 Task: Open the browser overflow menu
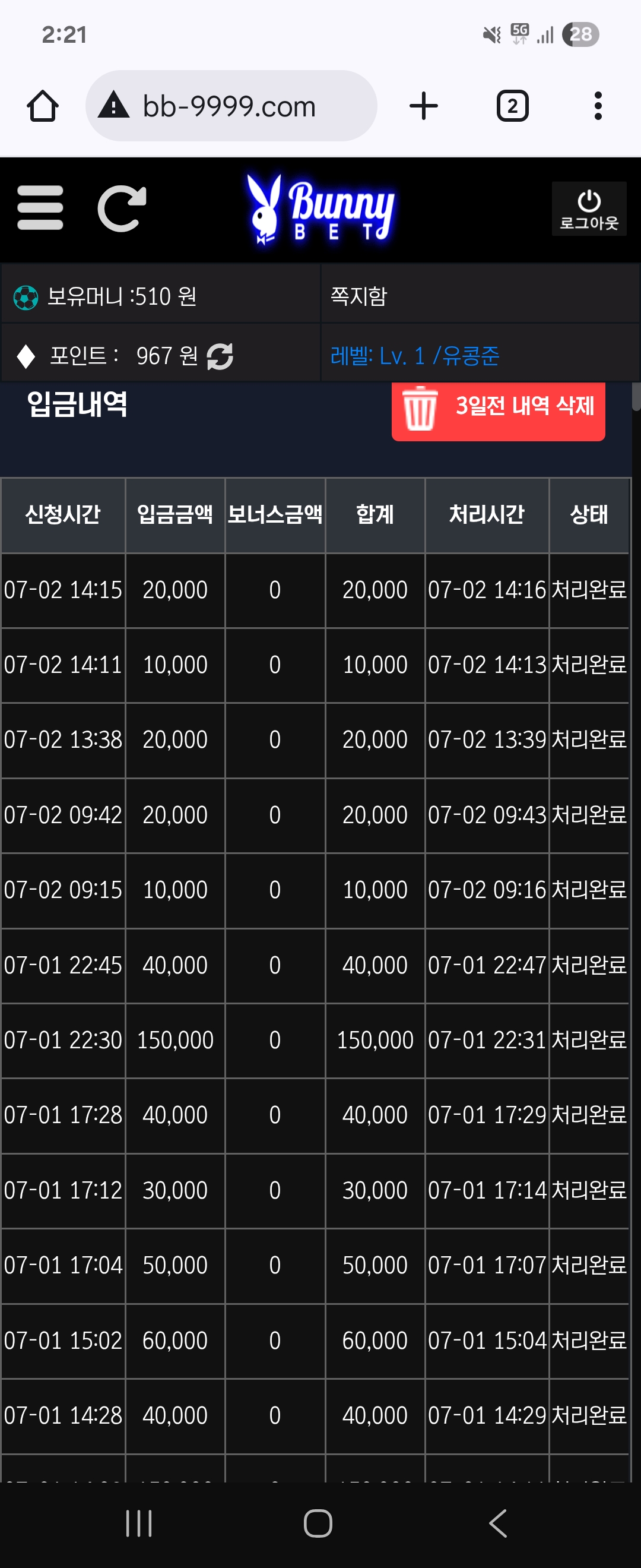[x=598, y=106]
